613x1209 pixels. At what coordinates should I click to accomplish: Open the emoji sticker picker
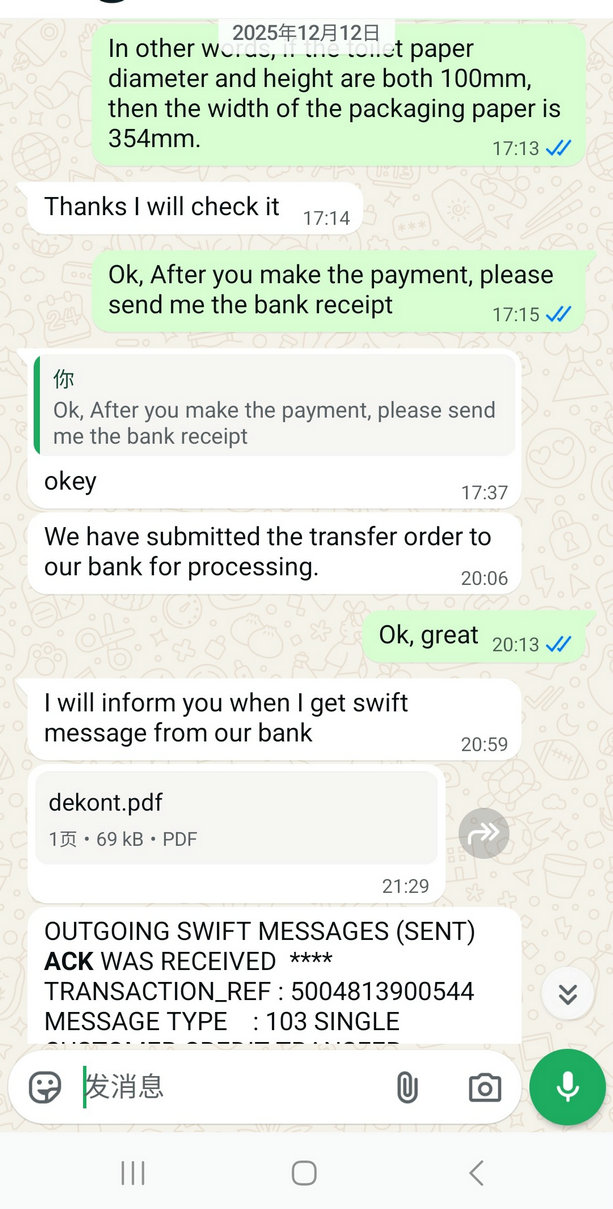45,1087
